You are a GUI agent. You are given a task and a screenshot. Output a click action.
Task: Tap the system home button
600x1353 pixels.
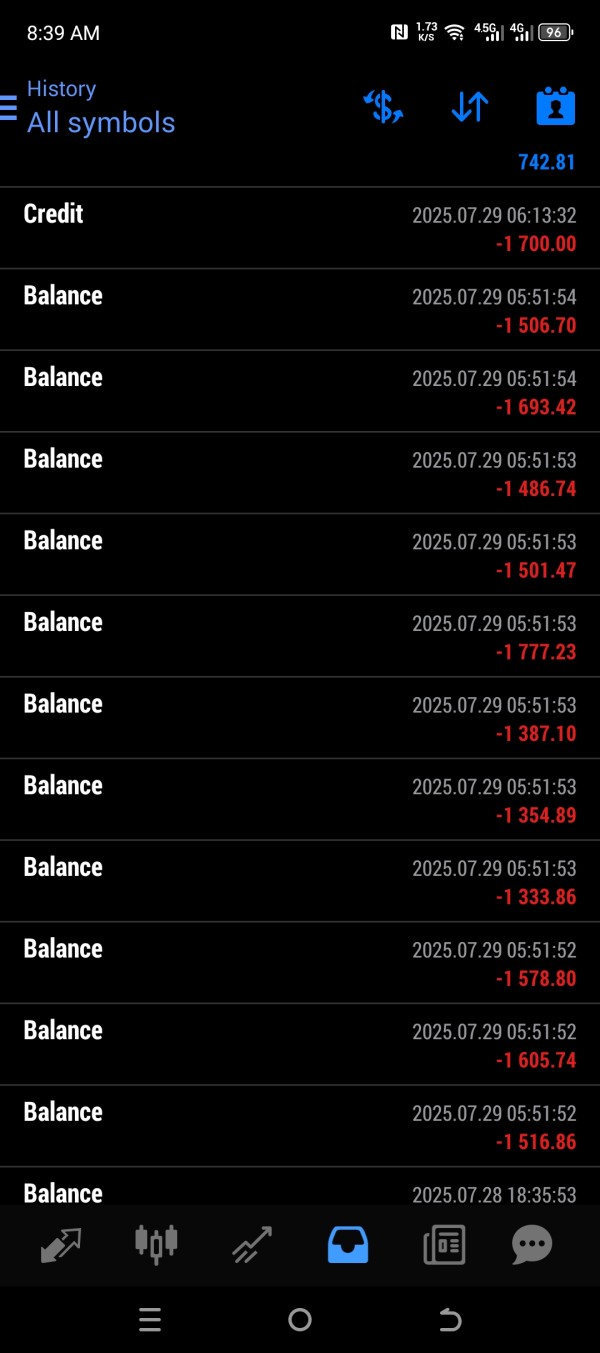tap(300, 1320)
